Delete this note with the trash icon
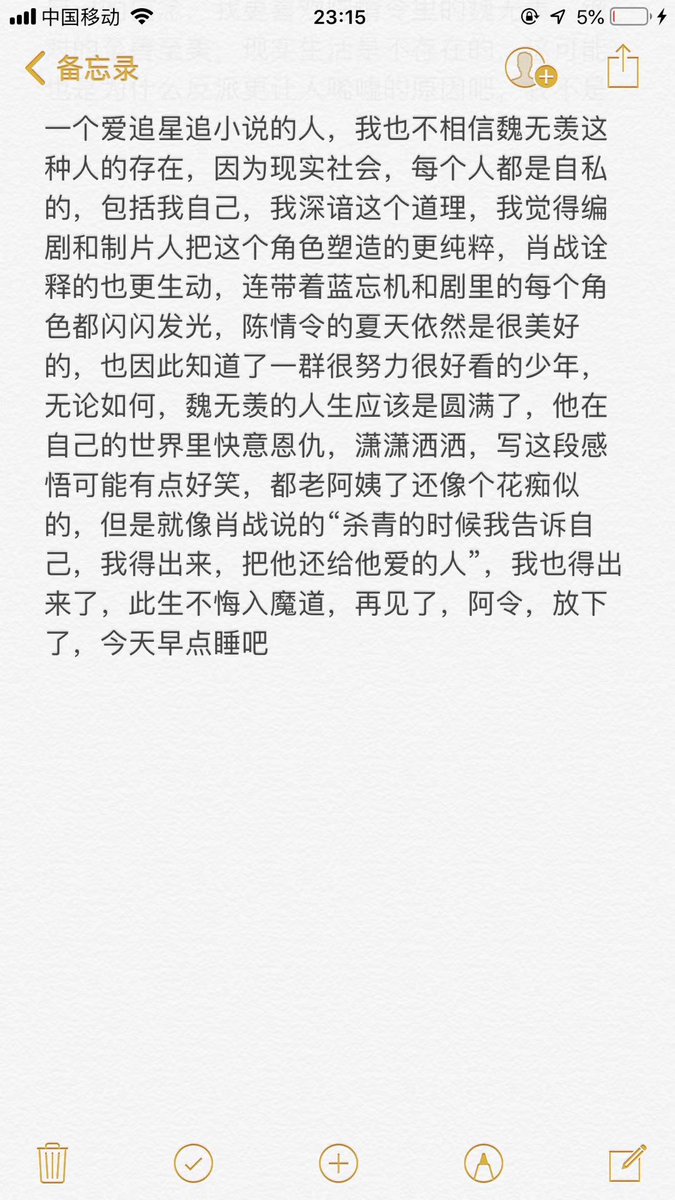 51,1163
